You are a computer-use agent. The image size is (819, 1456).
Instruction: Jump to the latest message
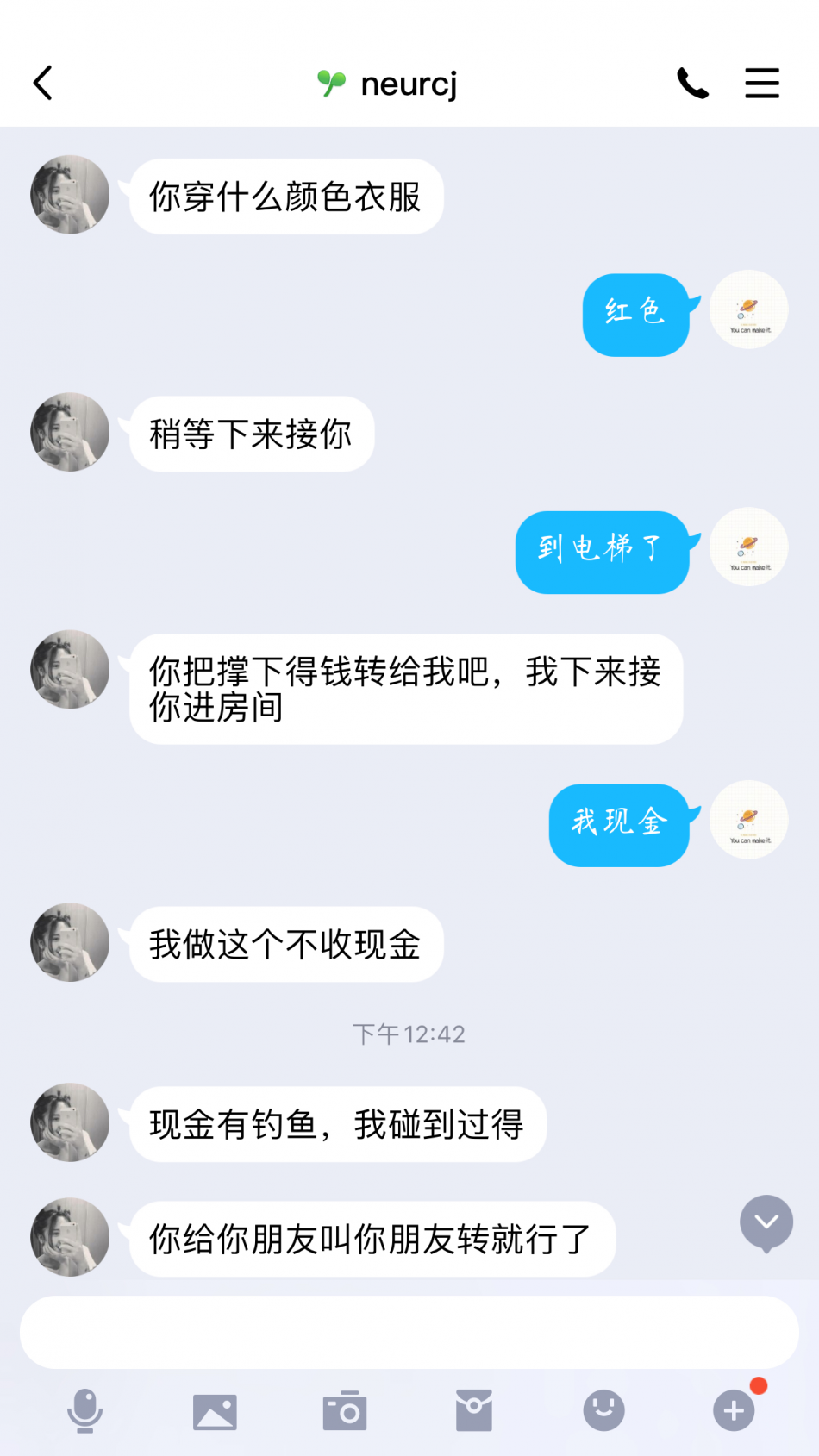pos(766,1222)
